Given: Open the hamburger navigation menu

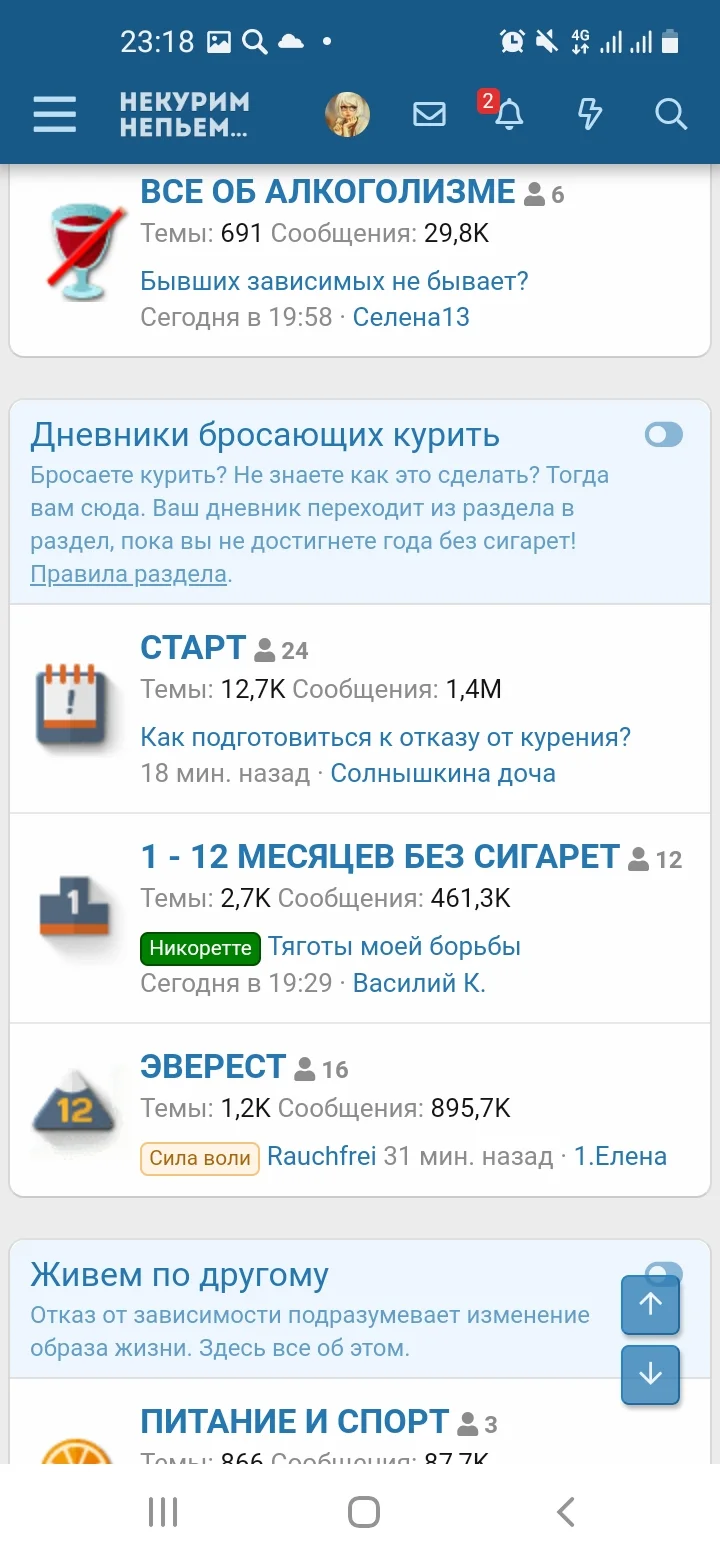Looking at the screenshot, I should [x=54, y=114].
